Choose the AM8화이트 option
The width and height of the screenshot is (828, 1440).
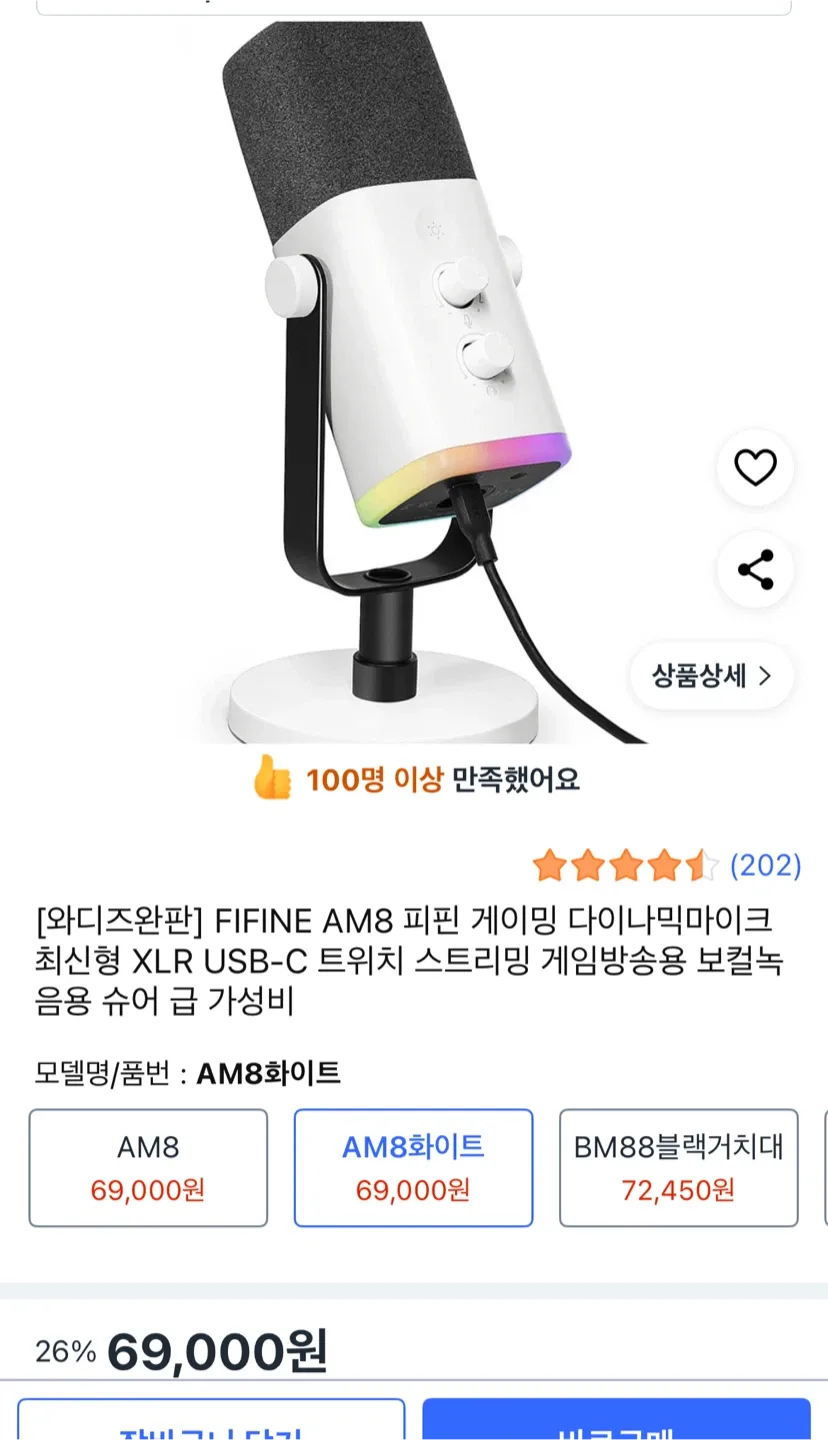click(x=413, y=1167)
